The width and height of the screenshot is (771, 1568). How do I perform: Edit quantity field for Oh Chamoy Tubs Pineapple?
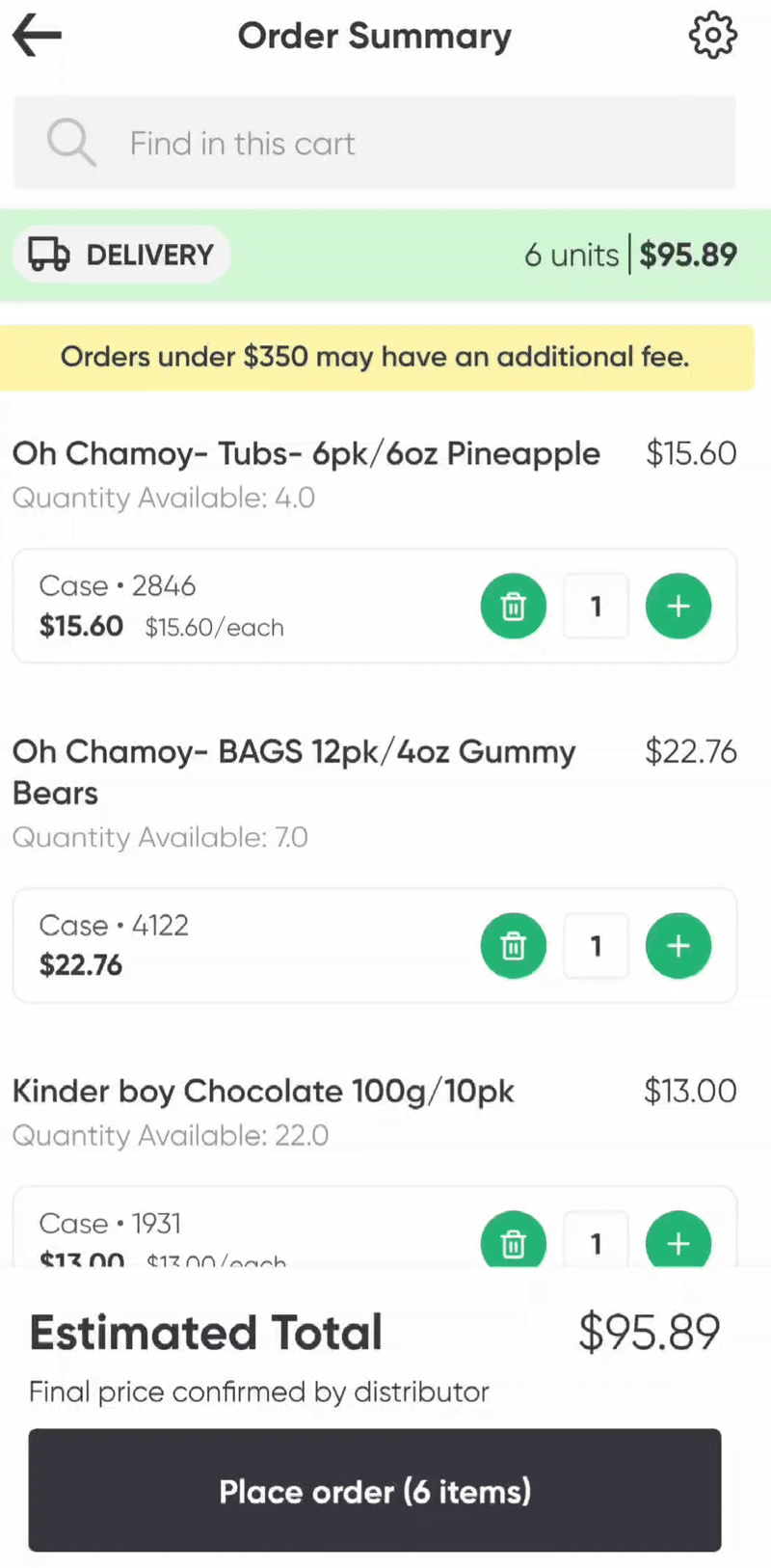pos(596,607)
